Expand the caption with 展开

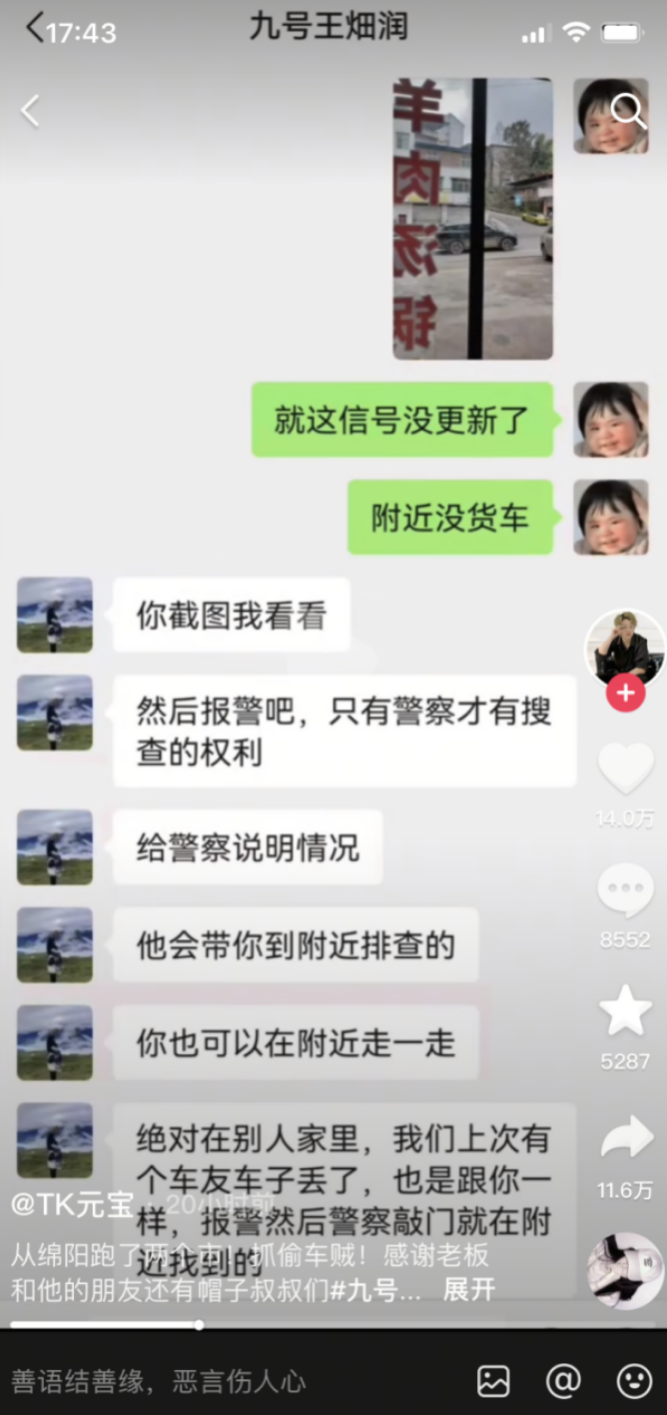[x=469, y=1289]
